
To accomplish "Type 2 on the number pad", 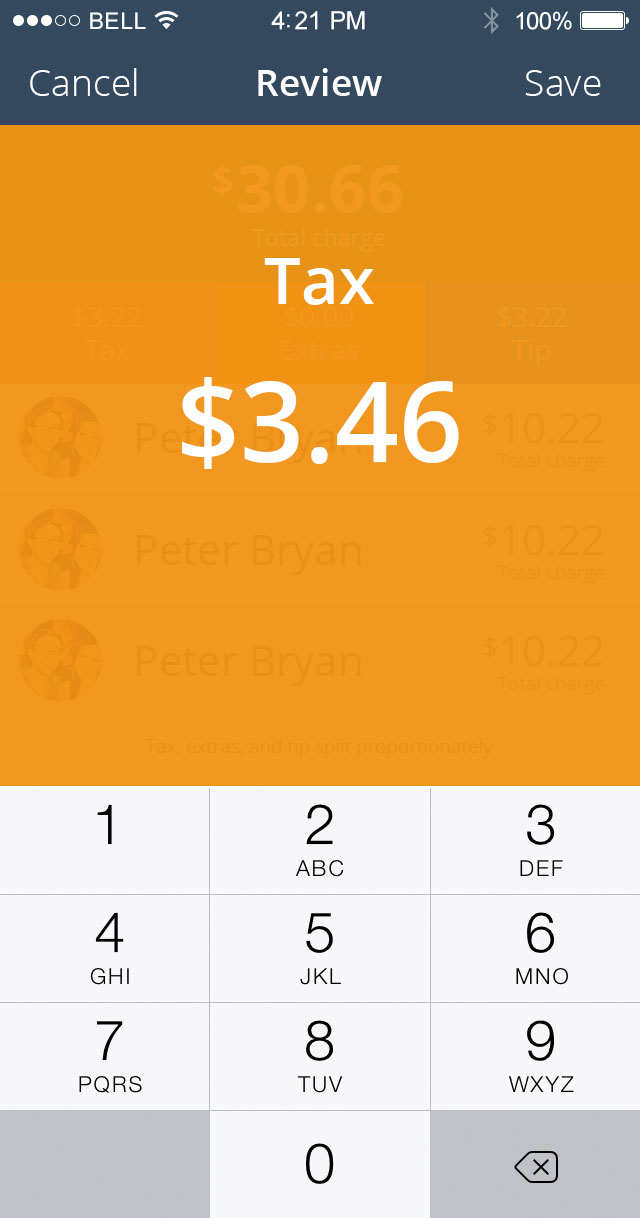I will [320, 840].
